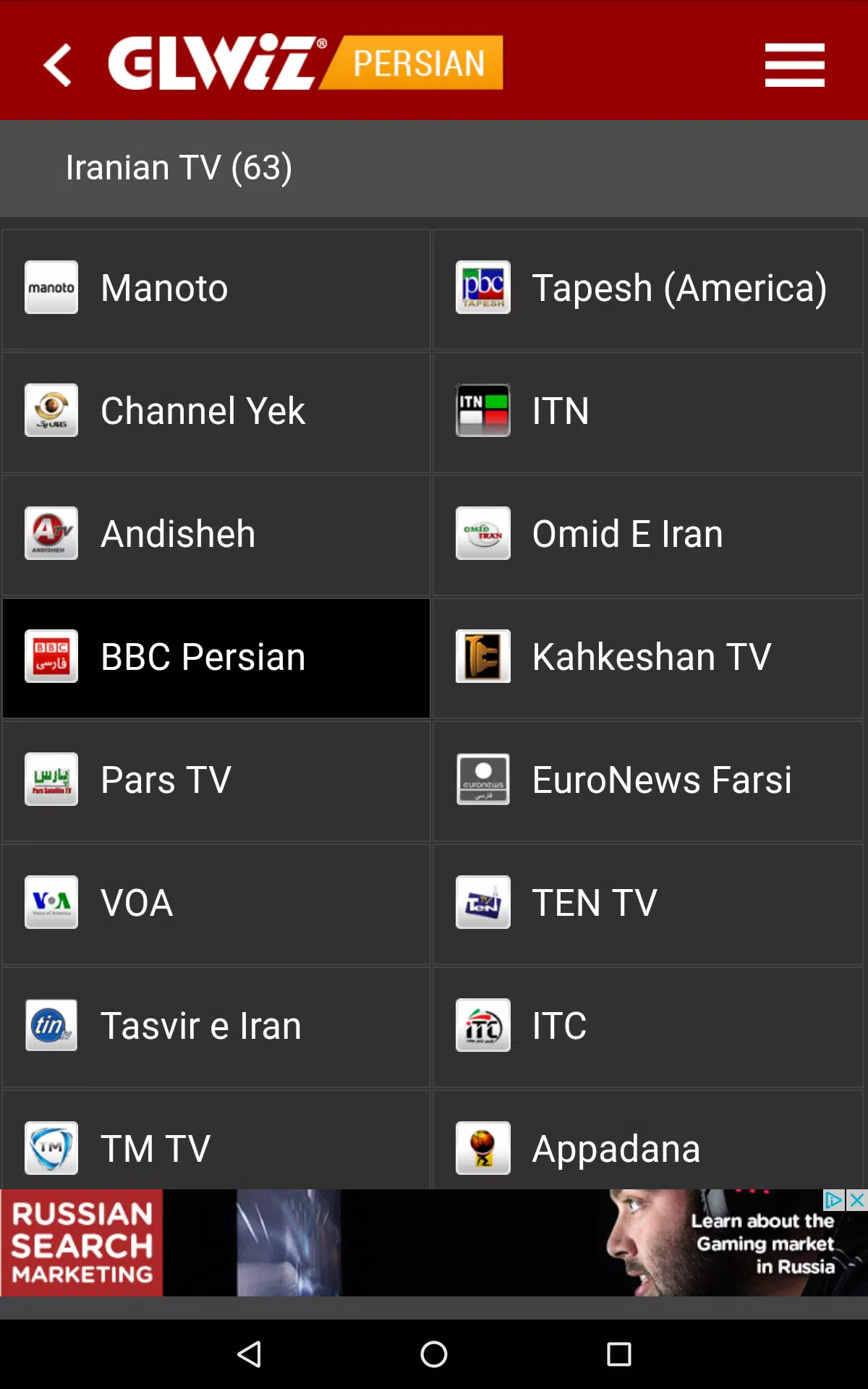Tap the system home button

coord(434,1354)
